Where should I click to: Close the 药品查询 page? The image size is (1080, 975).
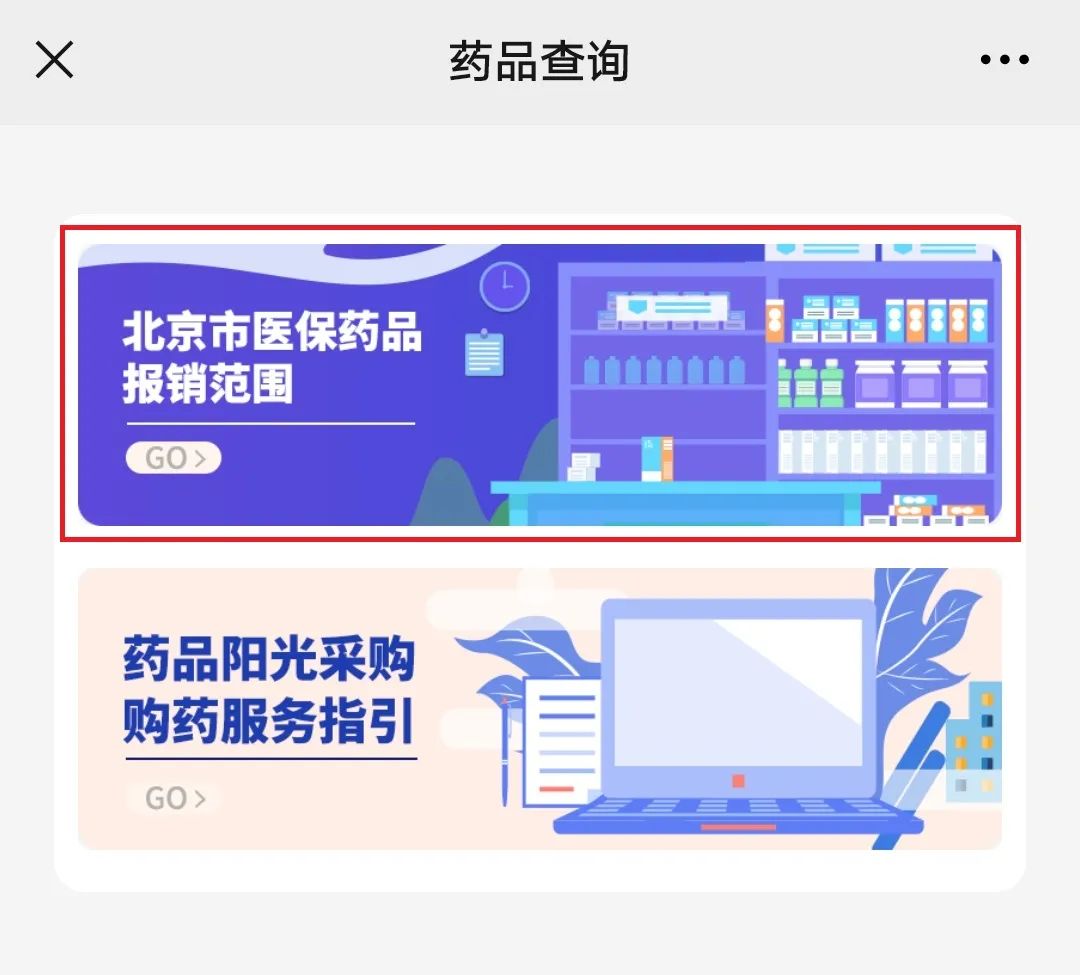[x=54, y=60]
